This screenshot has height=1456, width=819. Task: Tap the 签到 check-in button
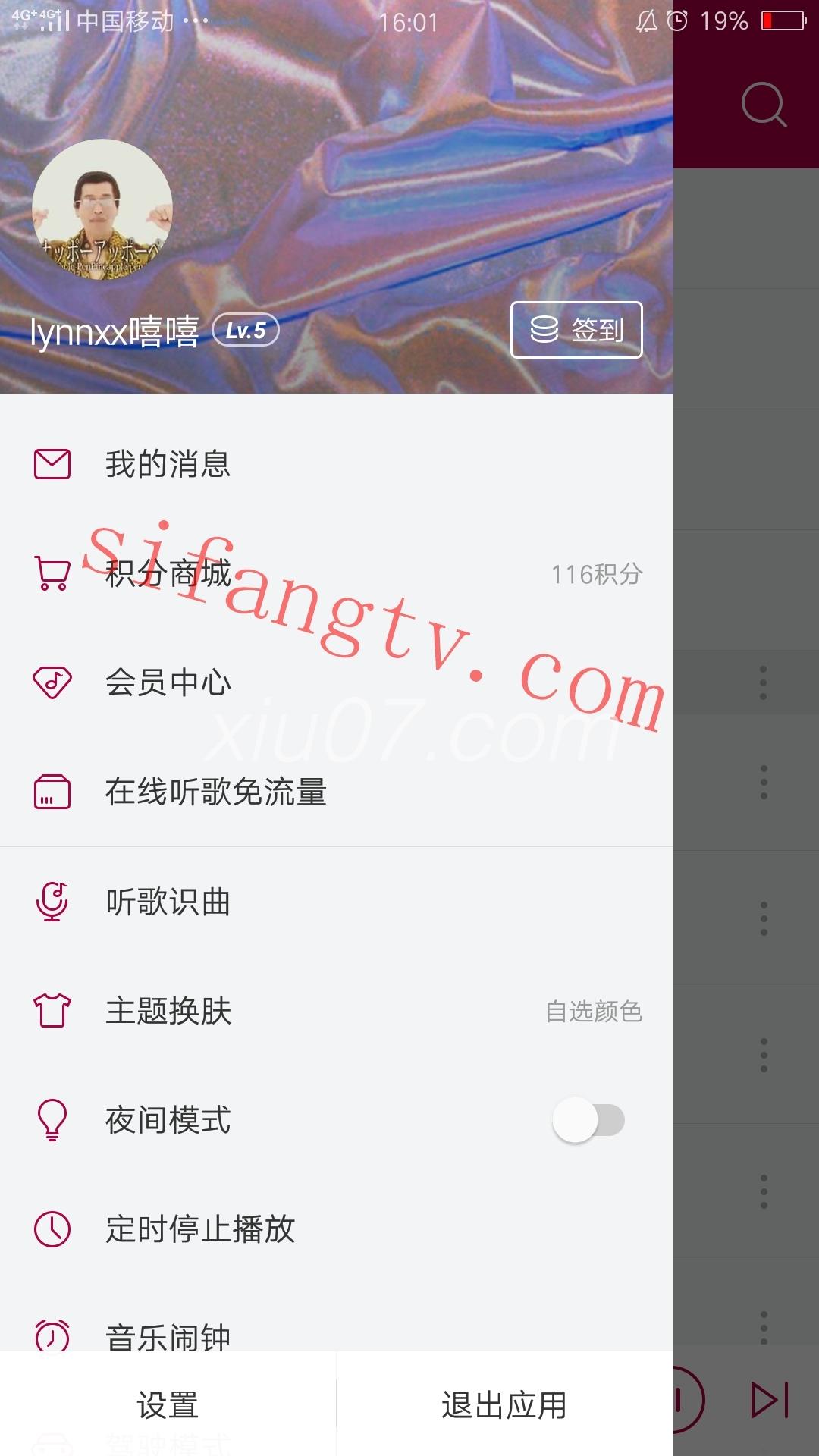(x=576, y=330)
